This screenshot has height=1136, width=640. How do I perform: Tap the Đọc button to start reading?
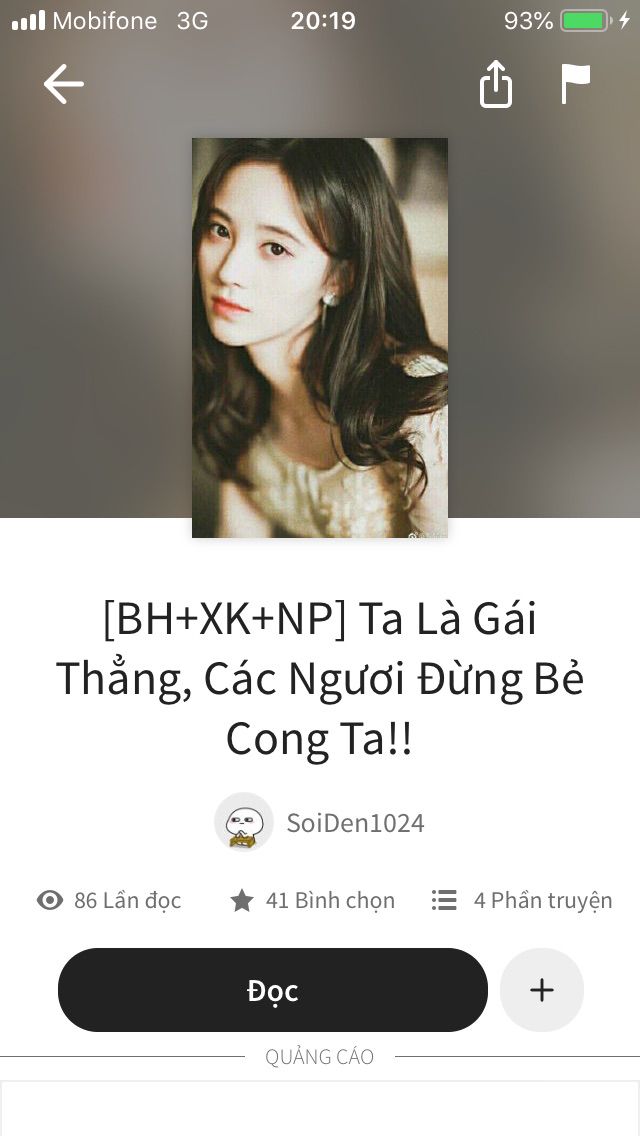(x=272, y=990)
